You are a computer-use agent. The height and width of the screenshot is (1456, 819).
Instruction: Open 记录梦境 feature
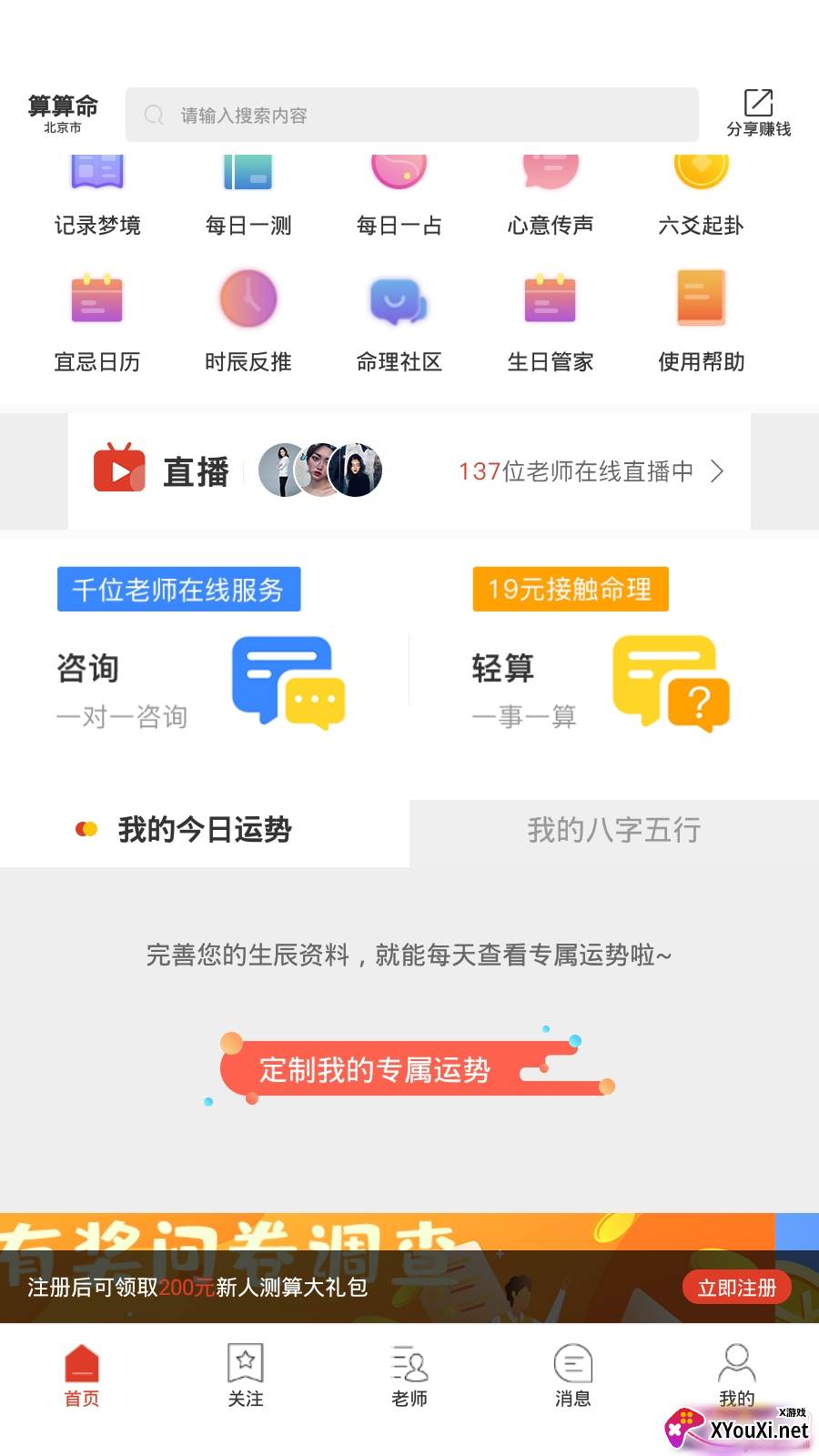(97, 196)
